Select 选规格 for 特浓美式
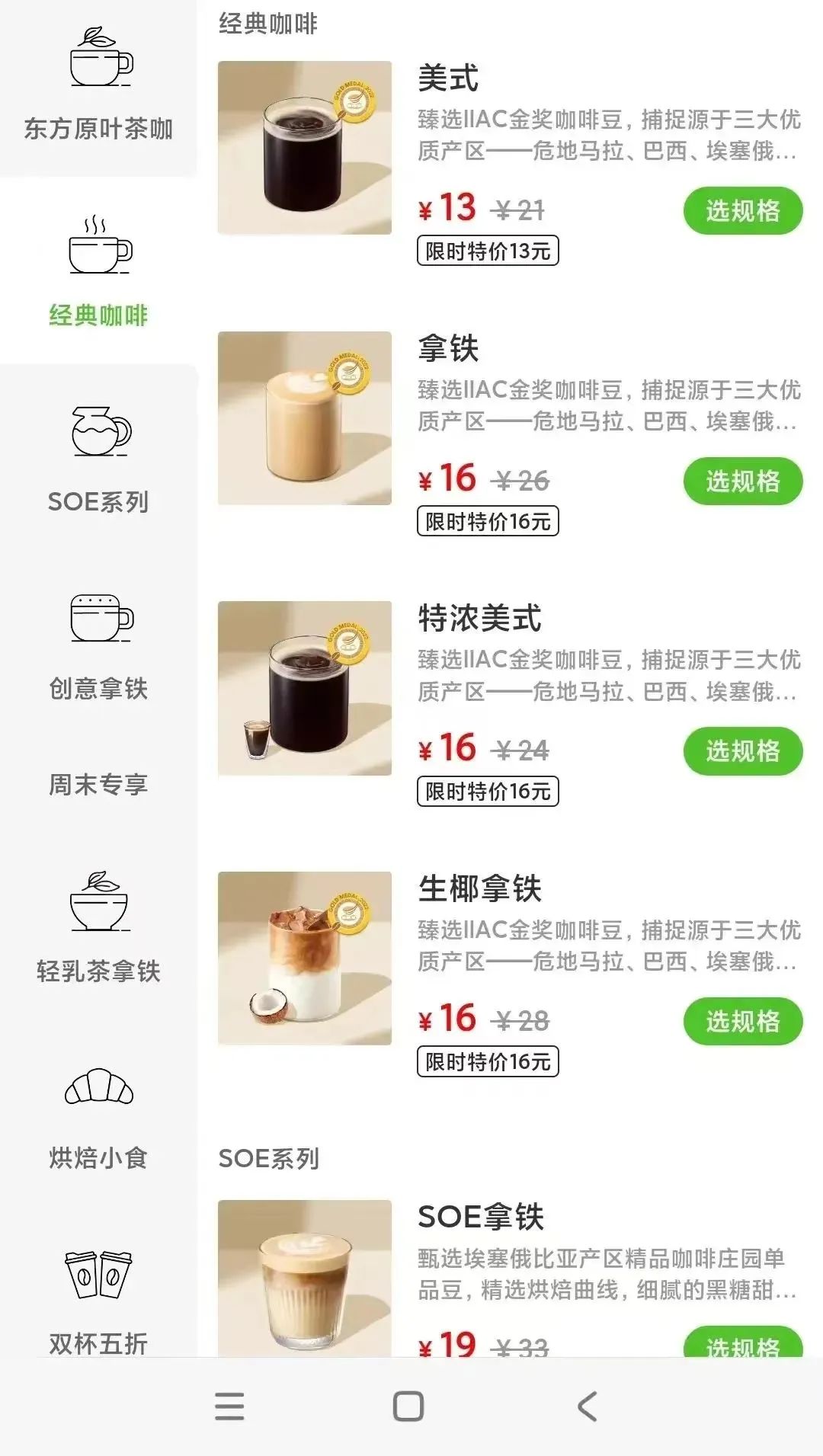This screenshot has height=1456, width=823. pyautogui.click(x=742, y=751)
